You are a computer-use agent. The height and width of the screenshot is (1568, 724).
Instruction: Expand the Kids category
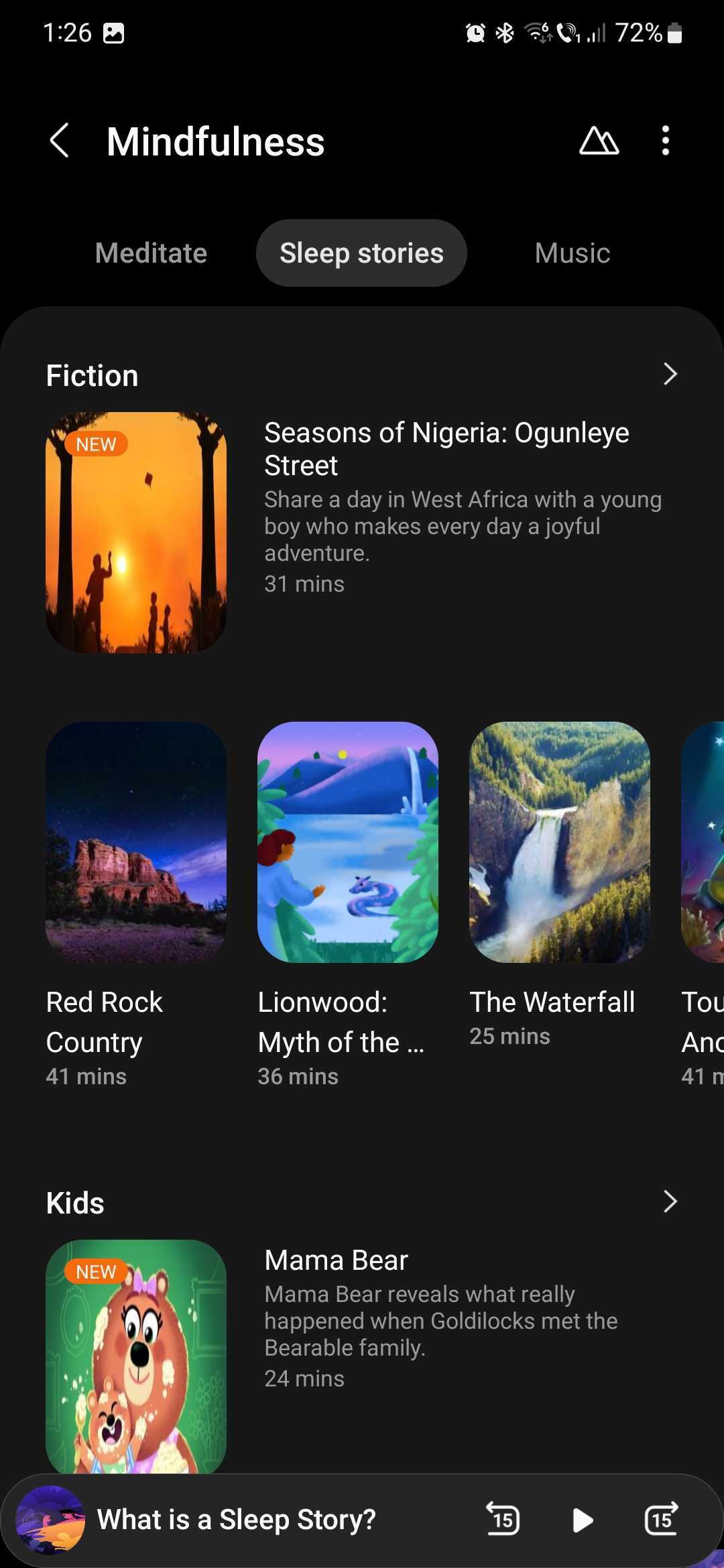670,1201
